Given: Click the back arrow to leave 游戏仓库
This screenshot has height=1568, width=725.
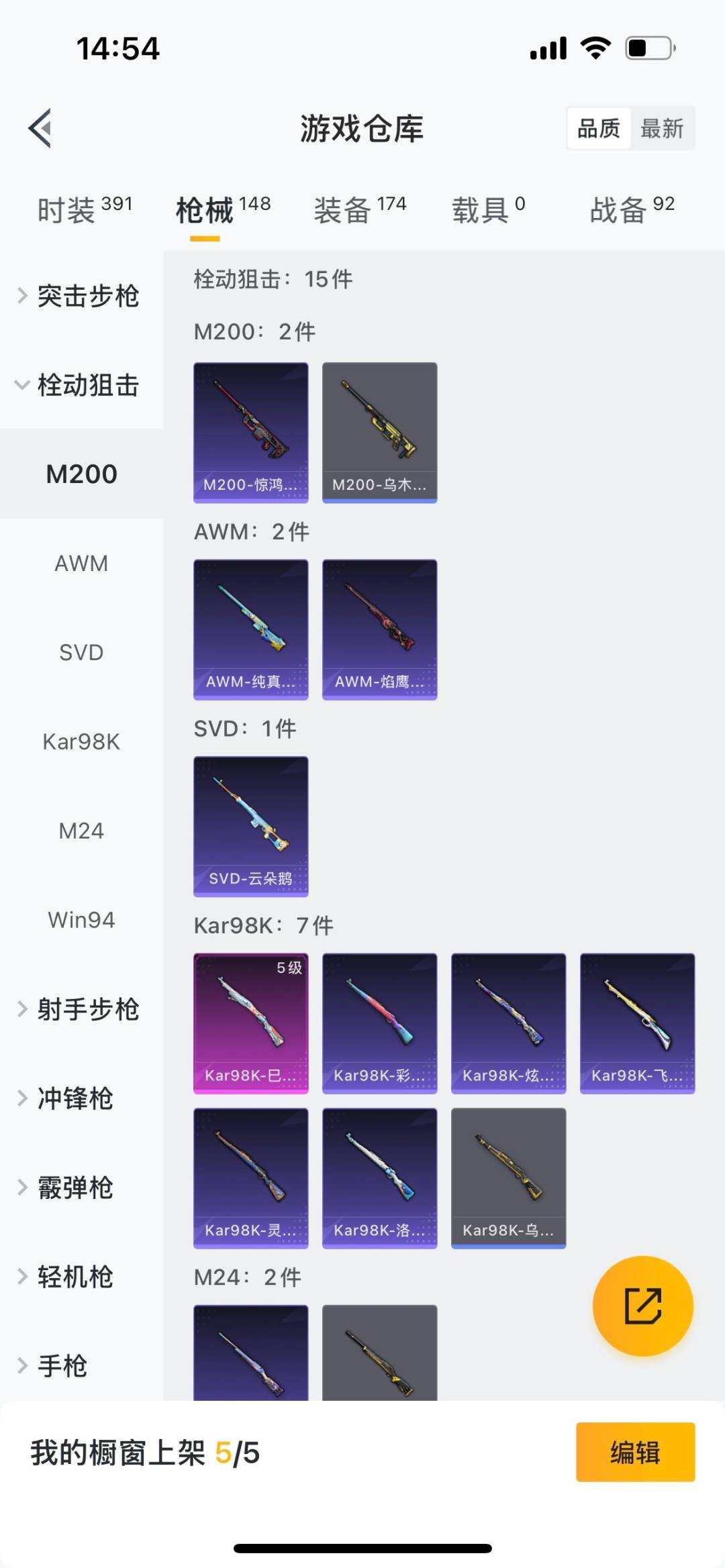Looking at the screenshot, I should 40,129.
